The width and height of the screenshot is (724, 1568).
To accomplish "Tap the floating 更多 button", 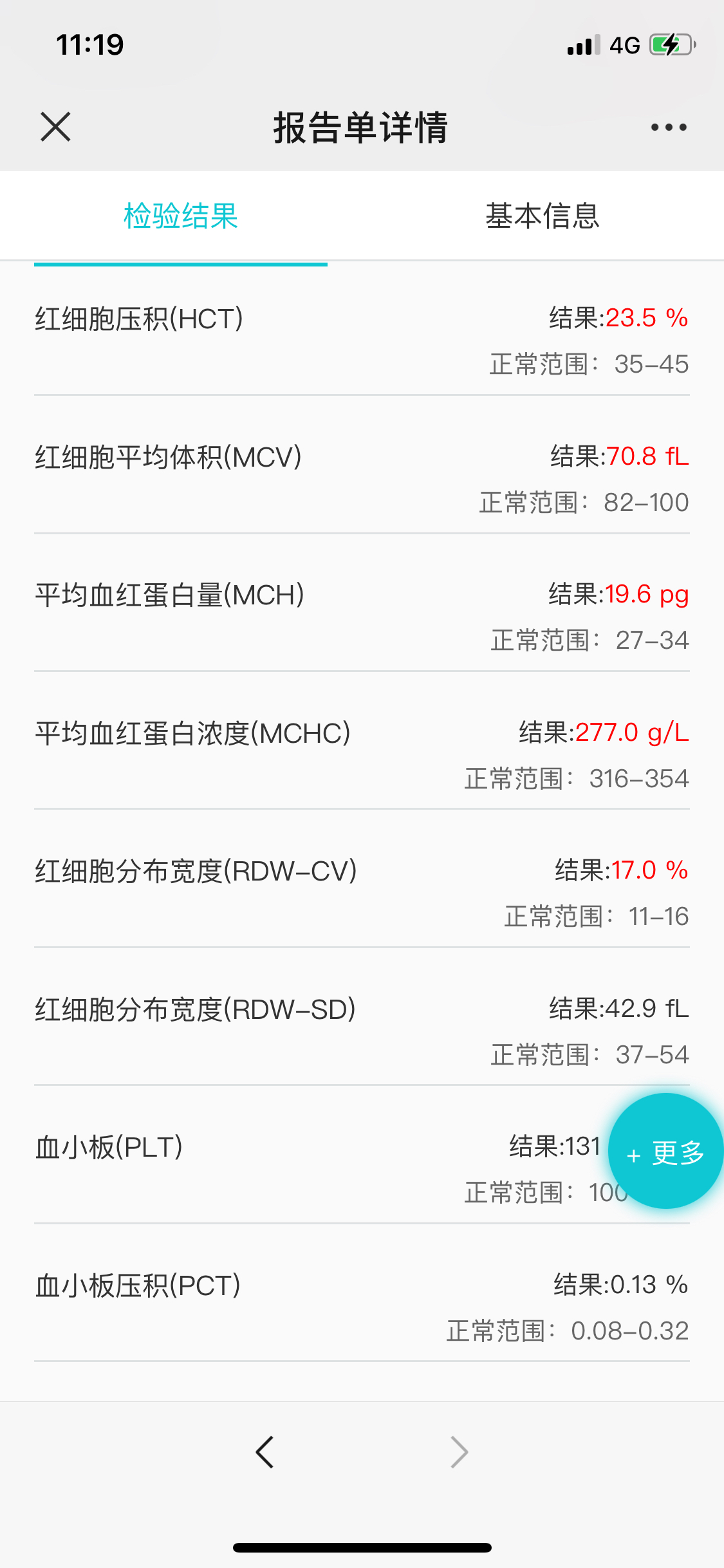I will [665, 1151].
